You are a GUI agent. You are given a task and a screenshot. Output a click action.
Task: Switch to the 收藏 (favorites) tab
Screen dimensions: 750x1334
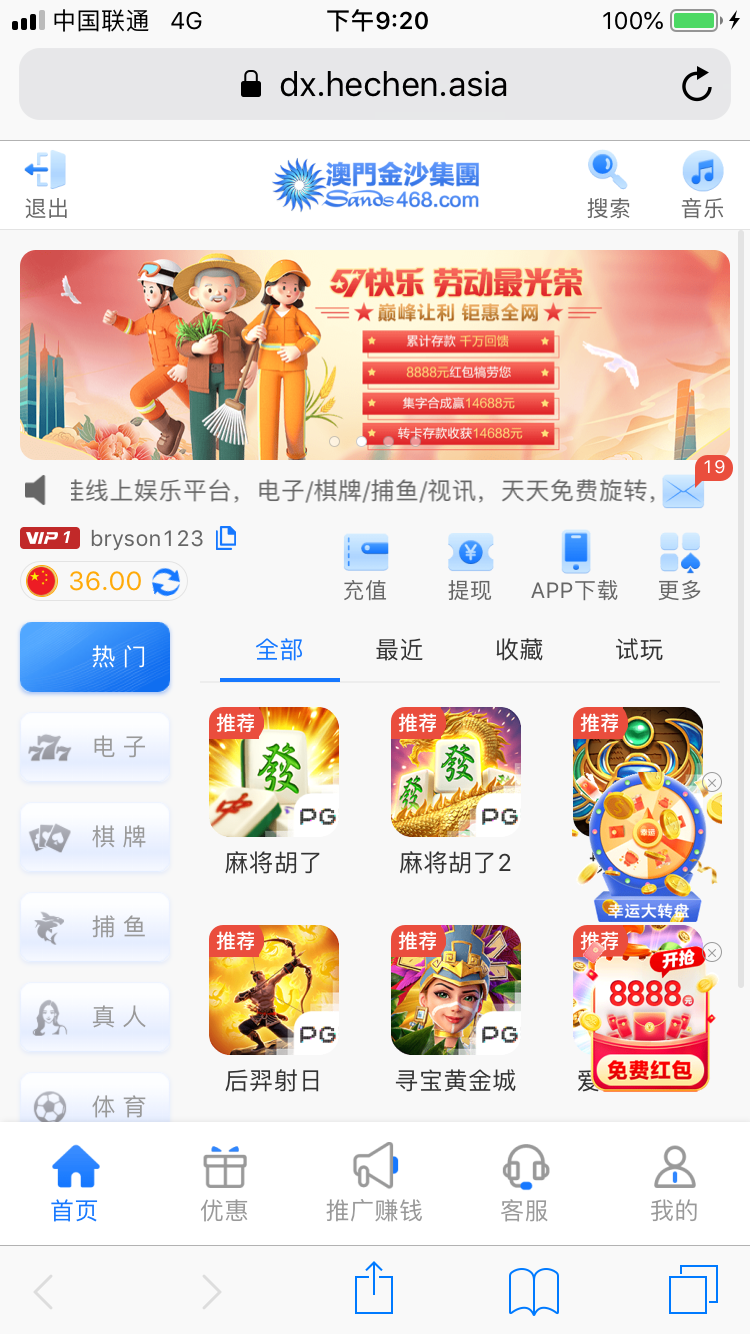click(519, 650)
